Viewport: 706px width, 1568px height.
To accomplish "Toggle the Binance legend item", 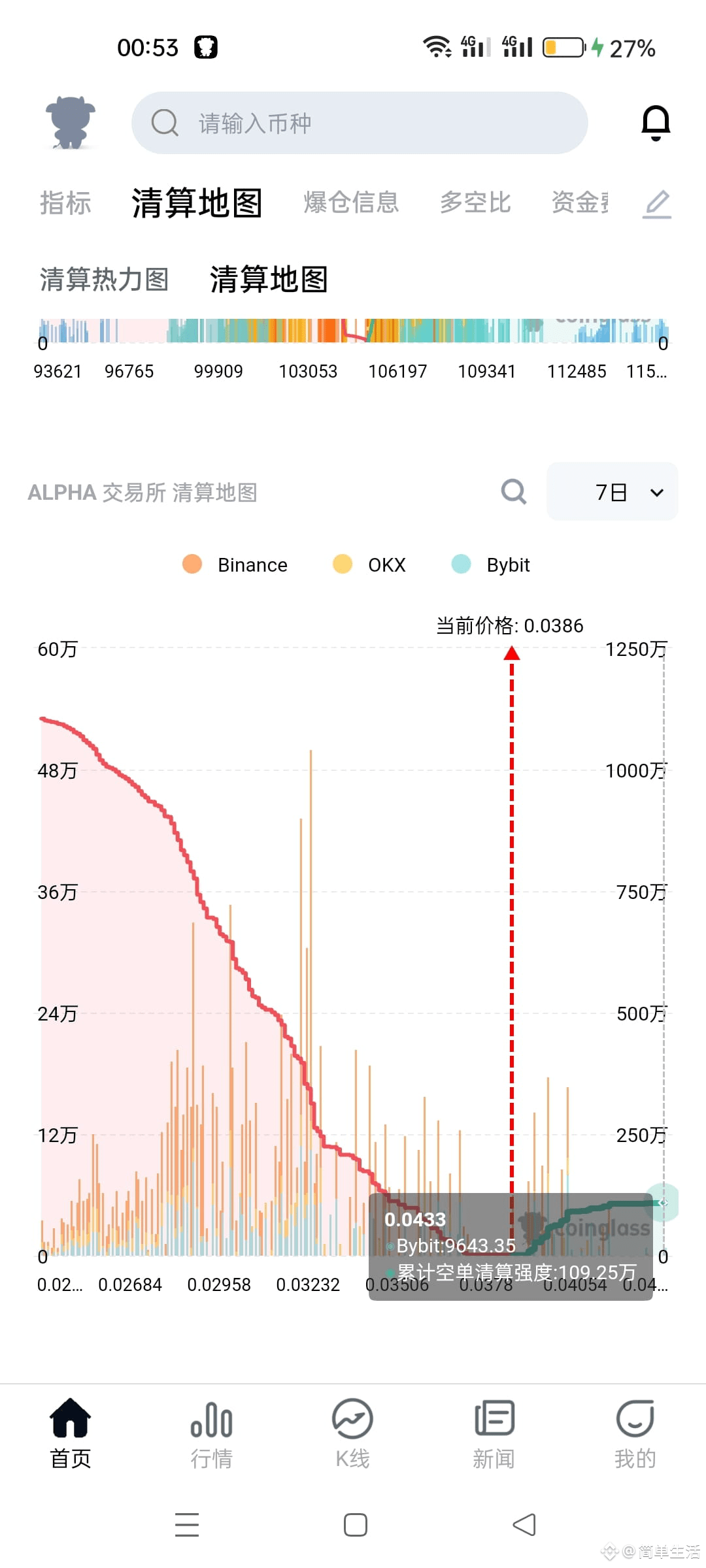I will pos(235,564).
